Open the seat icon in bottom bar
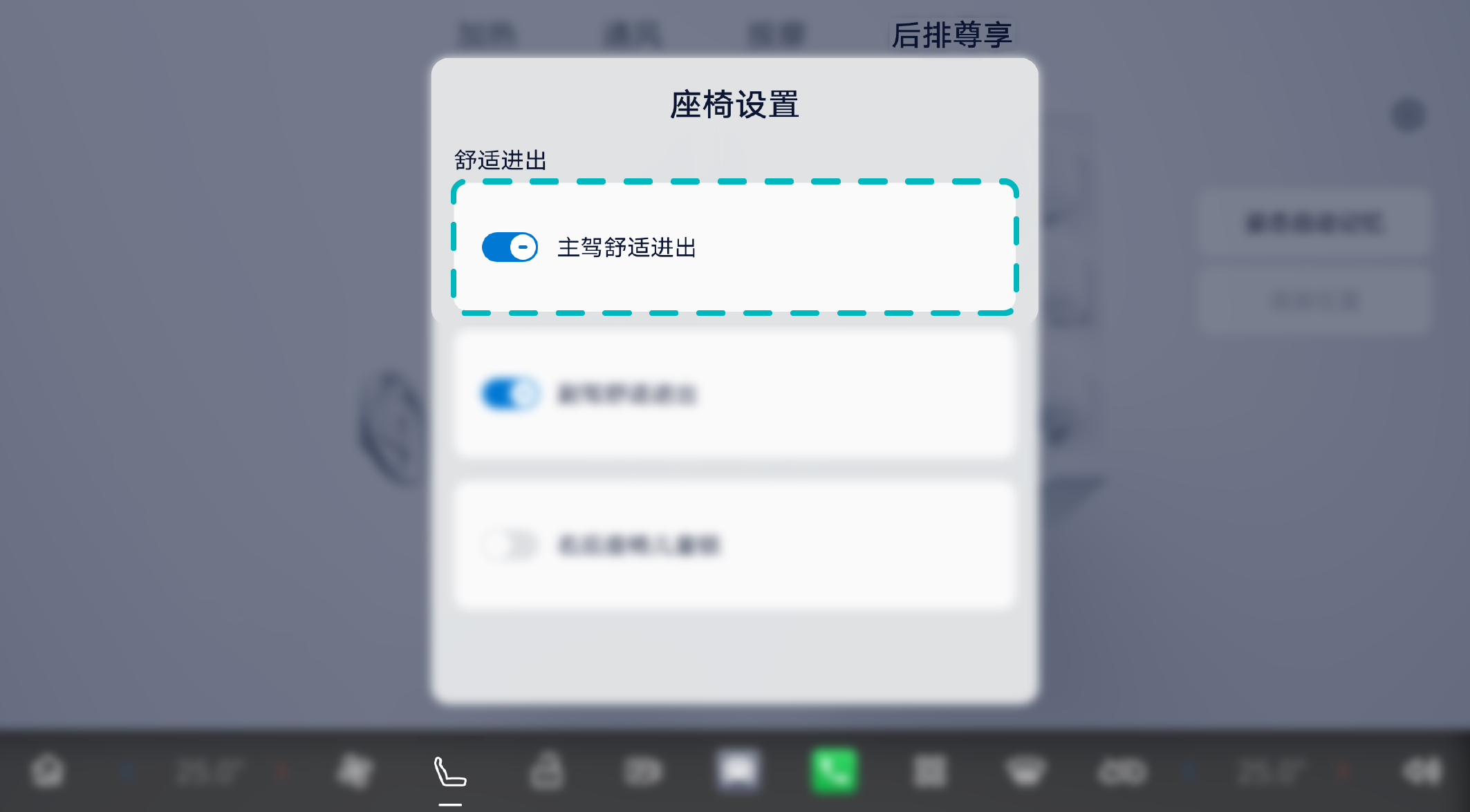The width and height of the screenshot is (1470, 812). point(450,772)
